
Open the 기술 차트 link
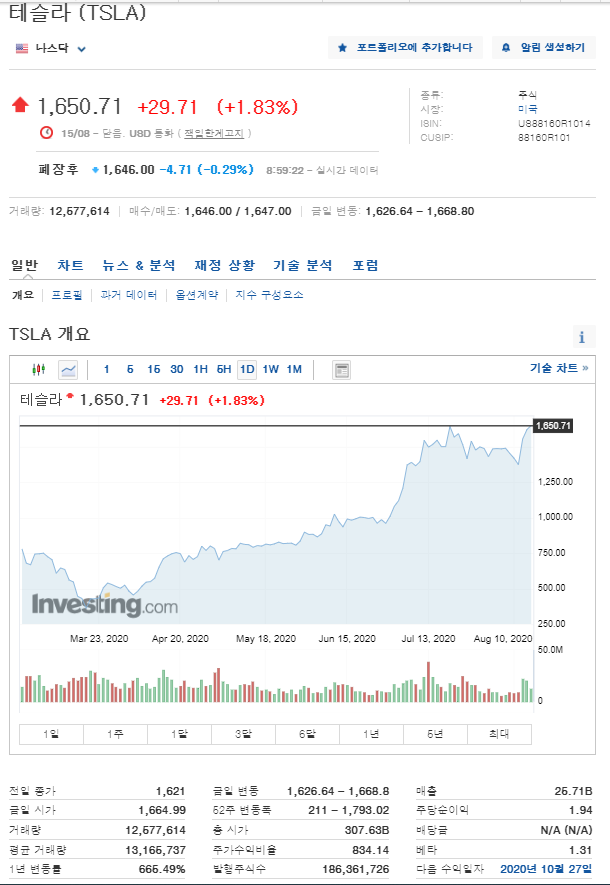click(559, 368)
